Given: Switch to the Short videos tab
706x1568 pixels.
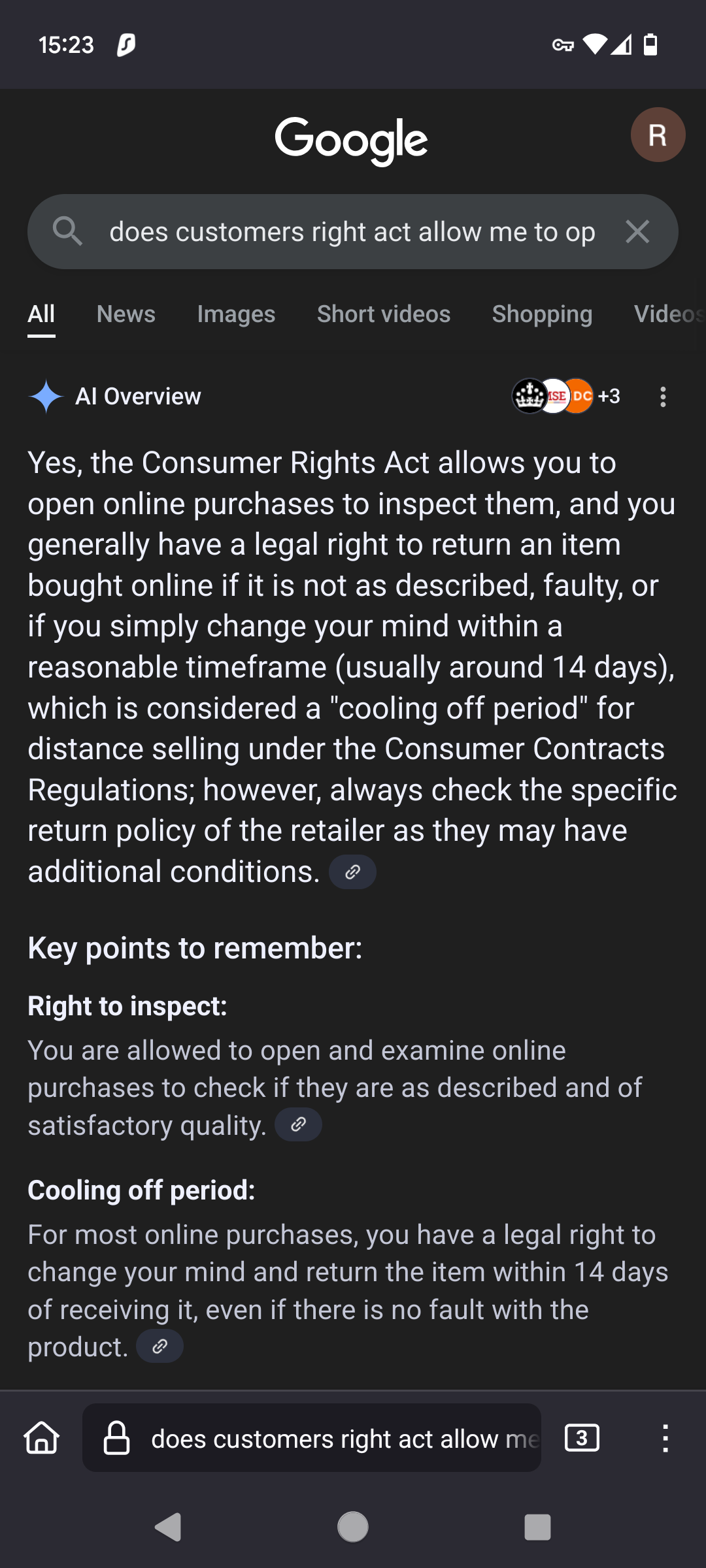Looking at the screenshot, I should coord(384,314).
